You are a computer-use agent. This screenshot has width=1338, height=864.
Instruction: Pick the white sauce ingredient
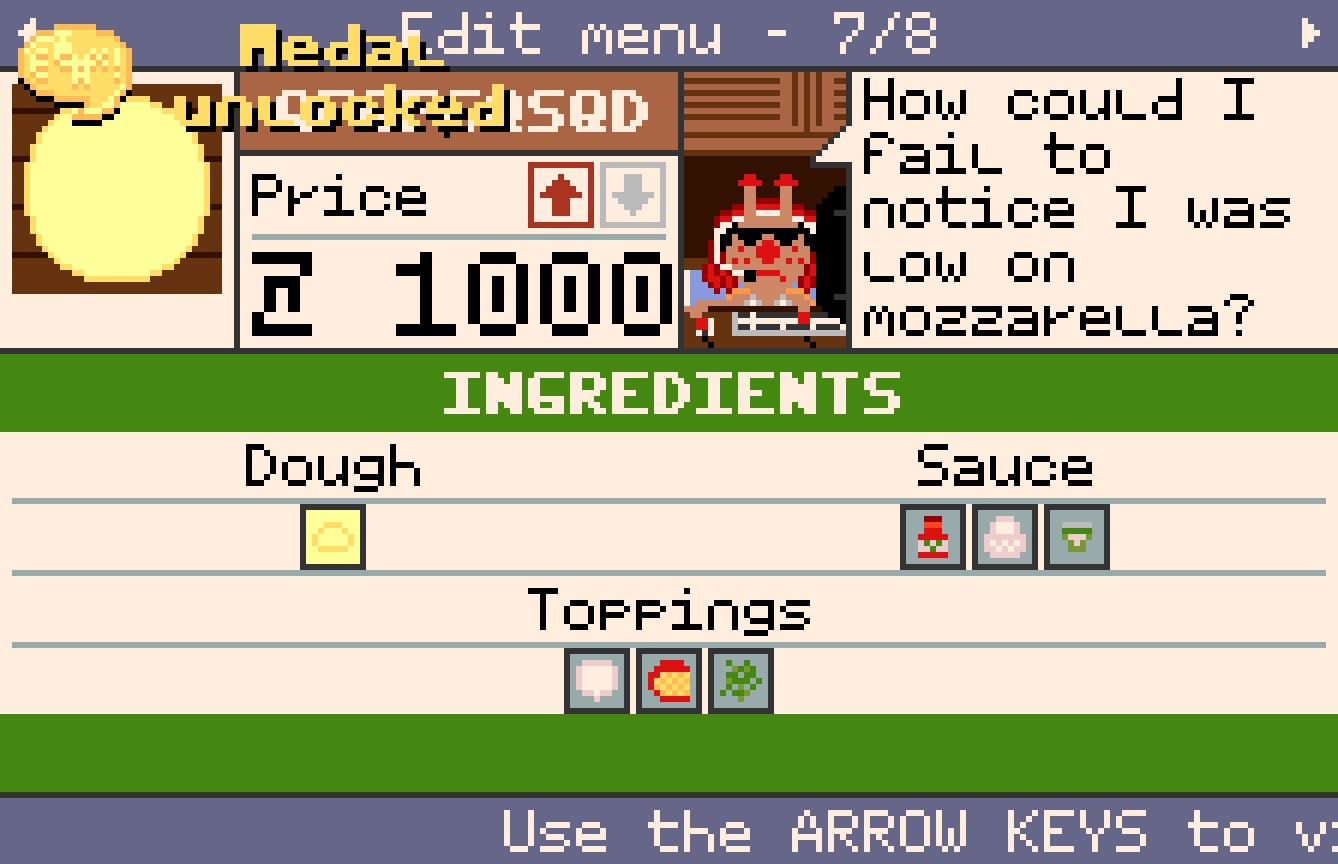coord(1004,538)
